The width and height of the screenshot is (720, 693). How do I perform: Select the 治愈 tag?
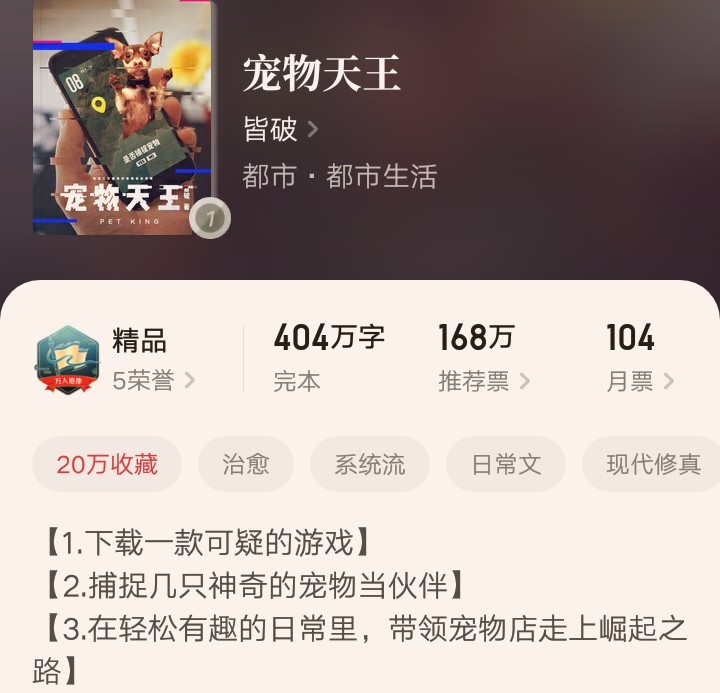[x=245, y=464]
